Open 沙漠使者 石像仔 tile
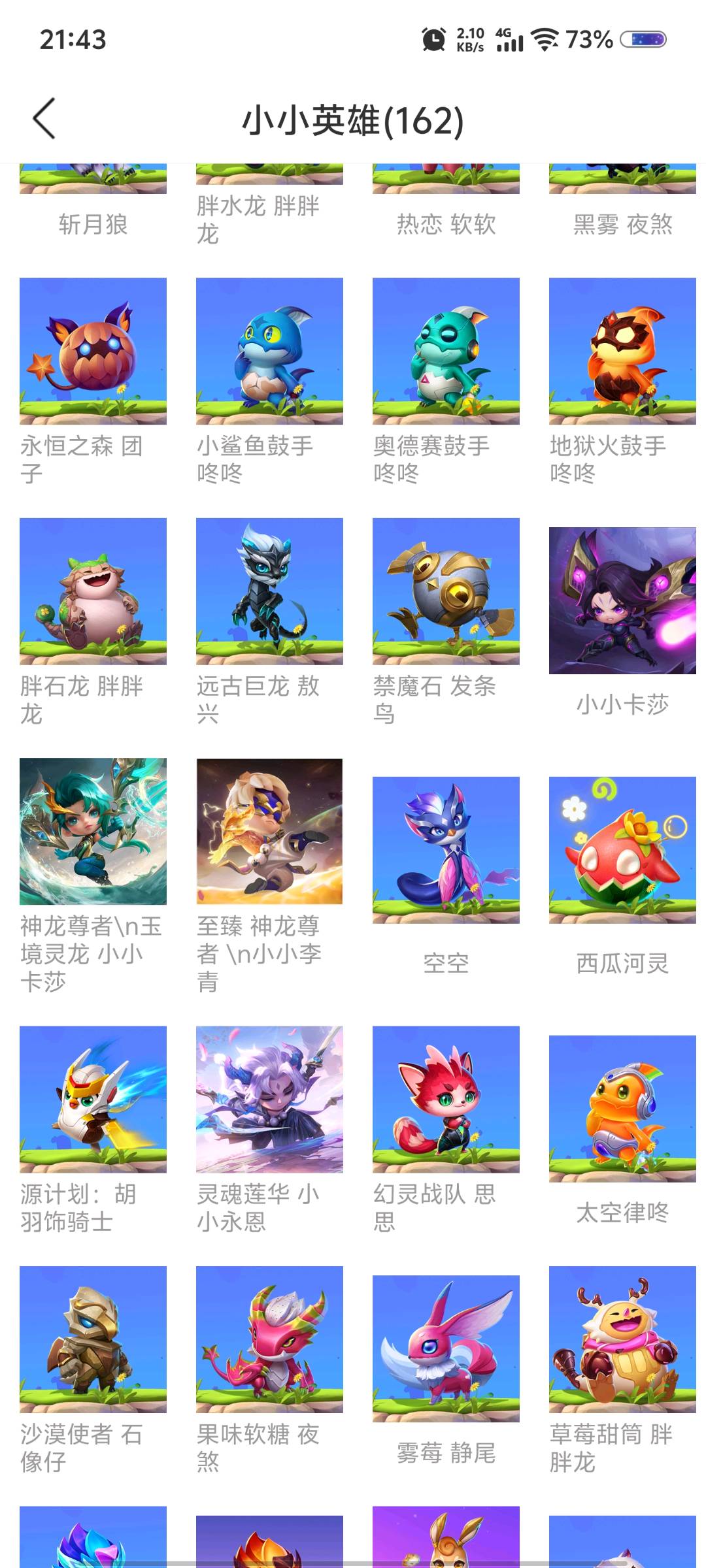Image resolution: width=706 pixels, height=1568 pixels. tap(93, 1339)
